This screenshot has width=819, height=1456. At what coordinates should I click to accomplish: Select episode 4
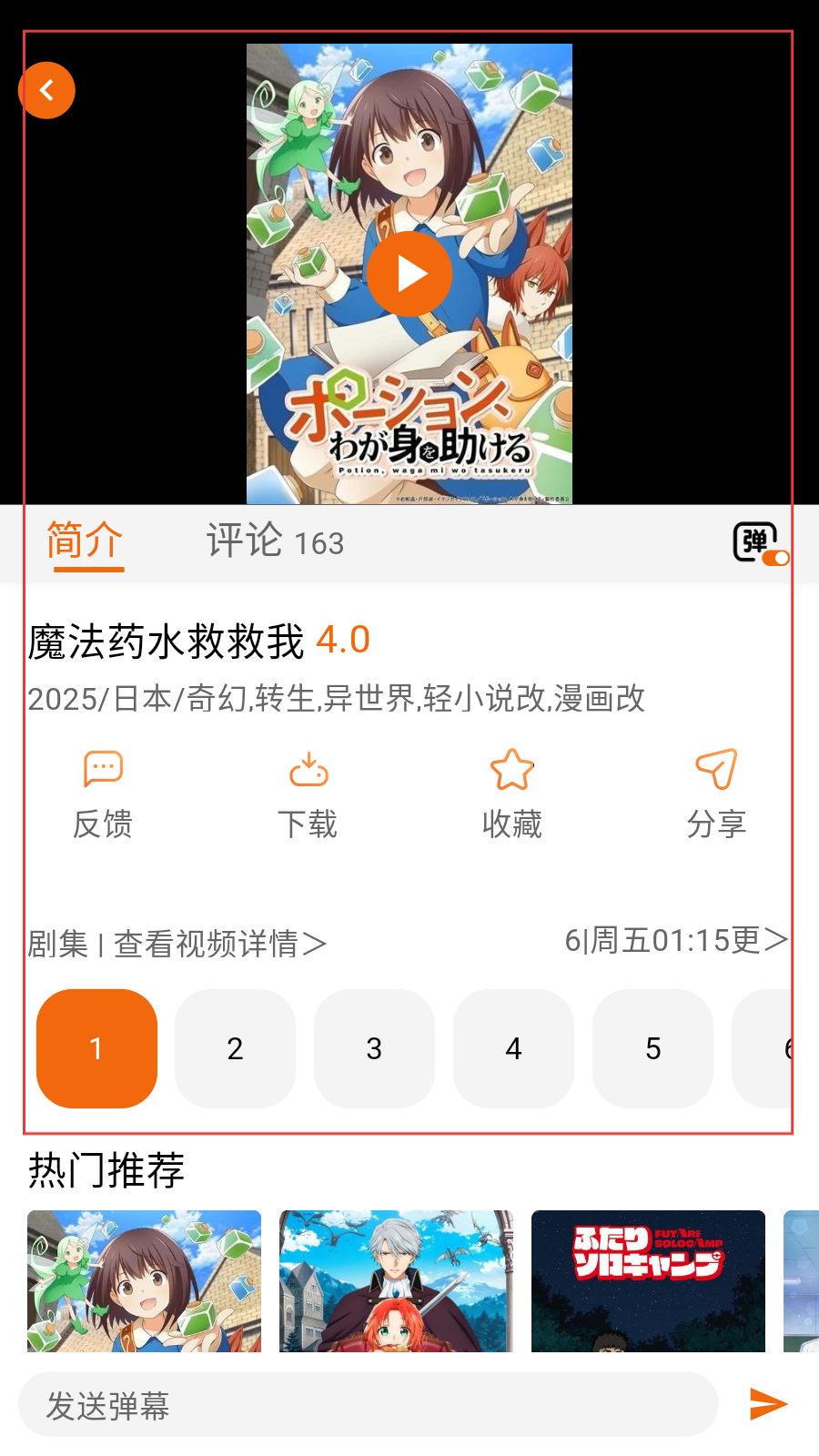click(x=513, y=1048)
